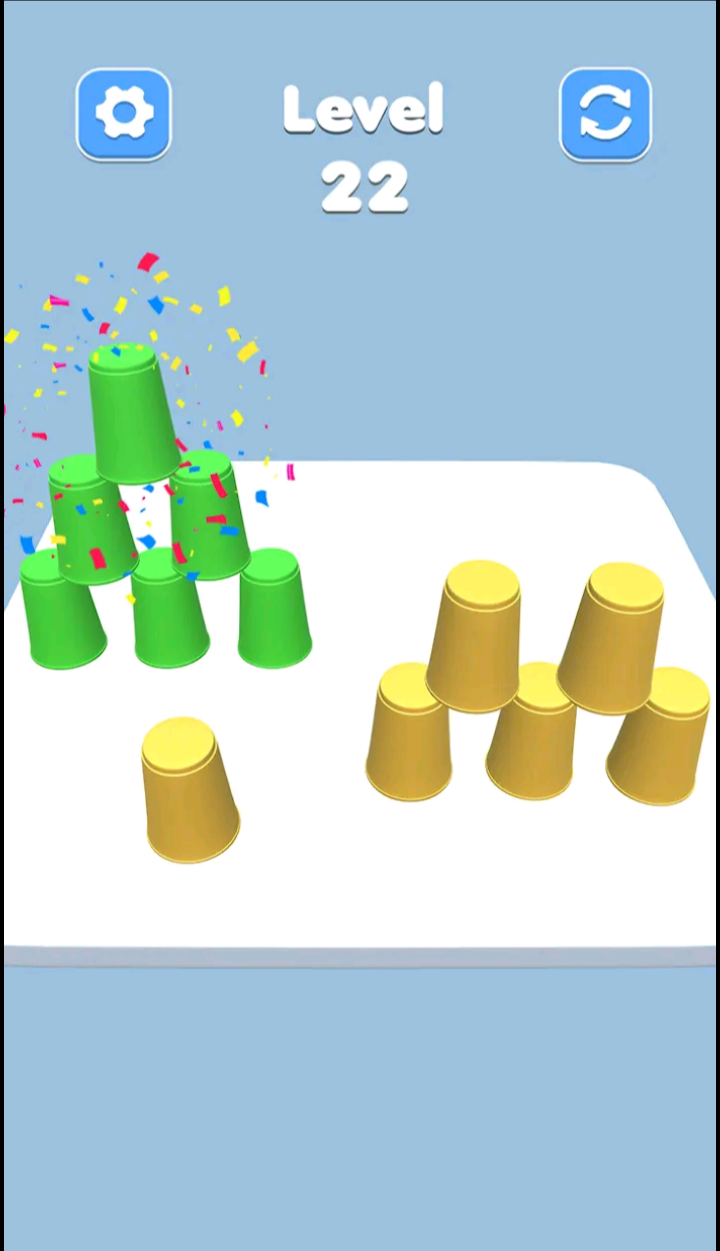
Task: Restart the level with the refresh button
Action: click(x=605, y=114)
